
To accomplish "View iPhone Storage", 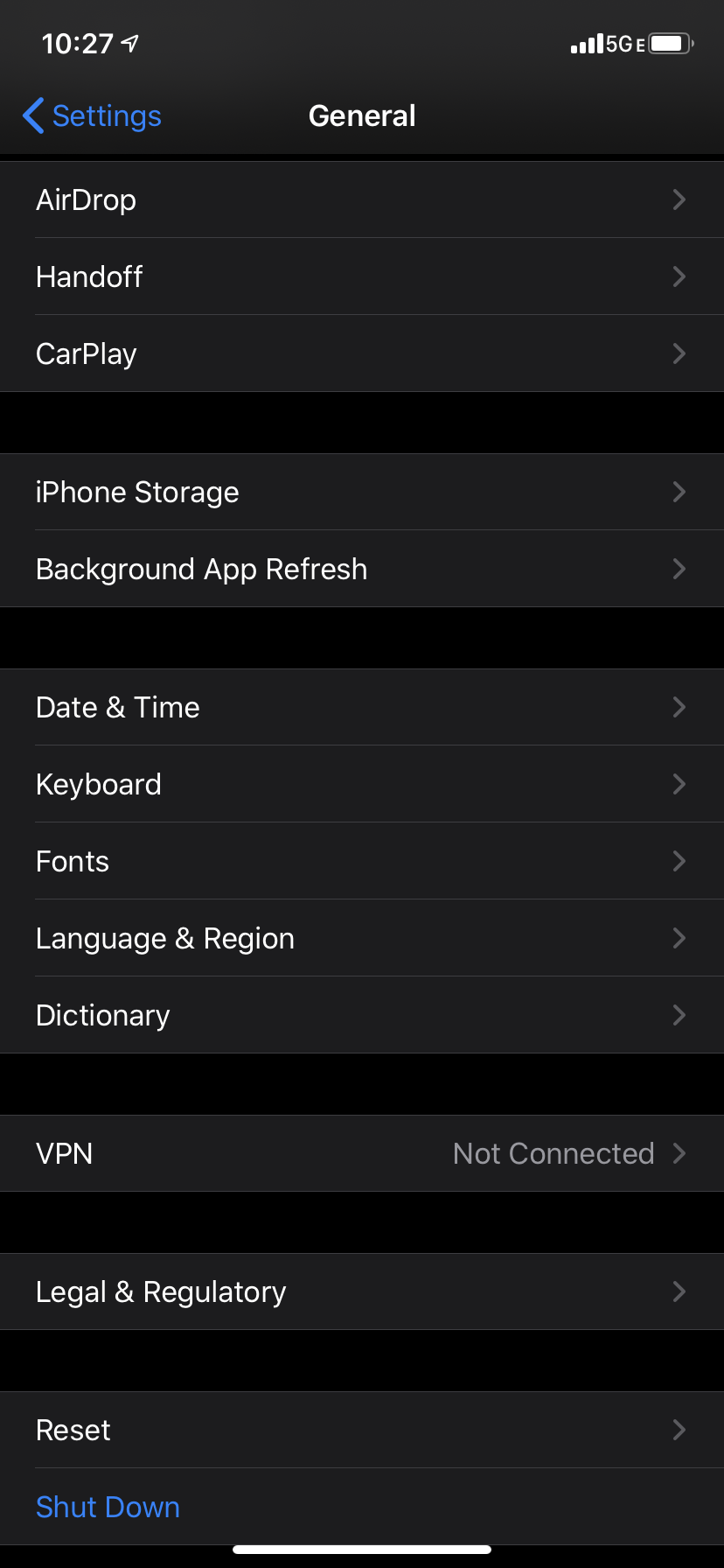I will pyautogui.click(x=362, y=492).
